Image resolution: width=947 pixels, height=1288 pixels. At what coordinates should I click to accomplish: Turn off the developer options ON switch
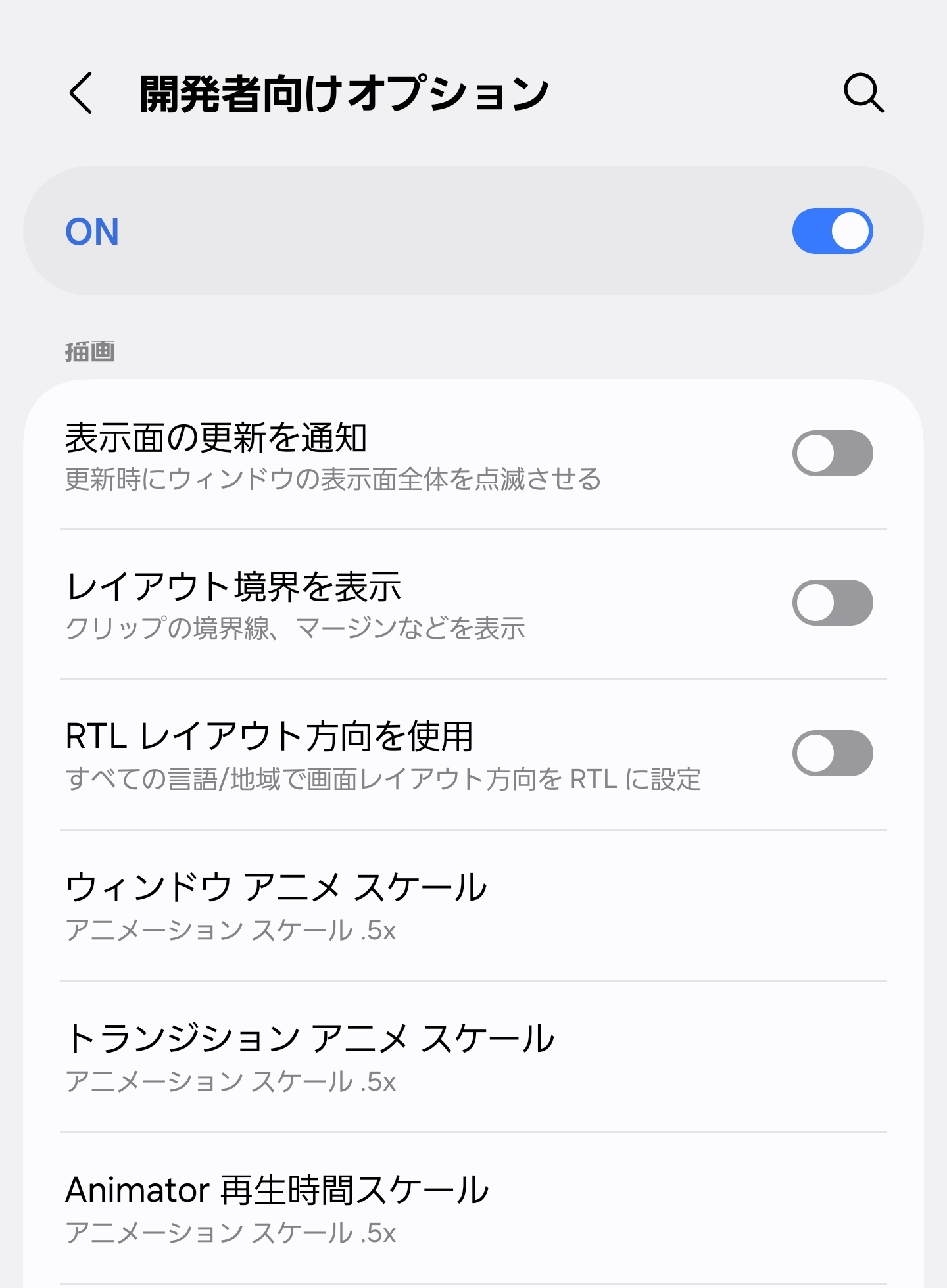coord(832,231)
